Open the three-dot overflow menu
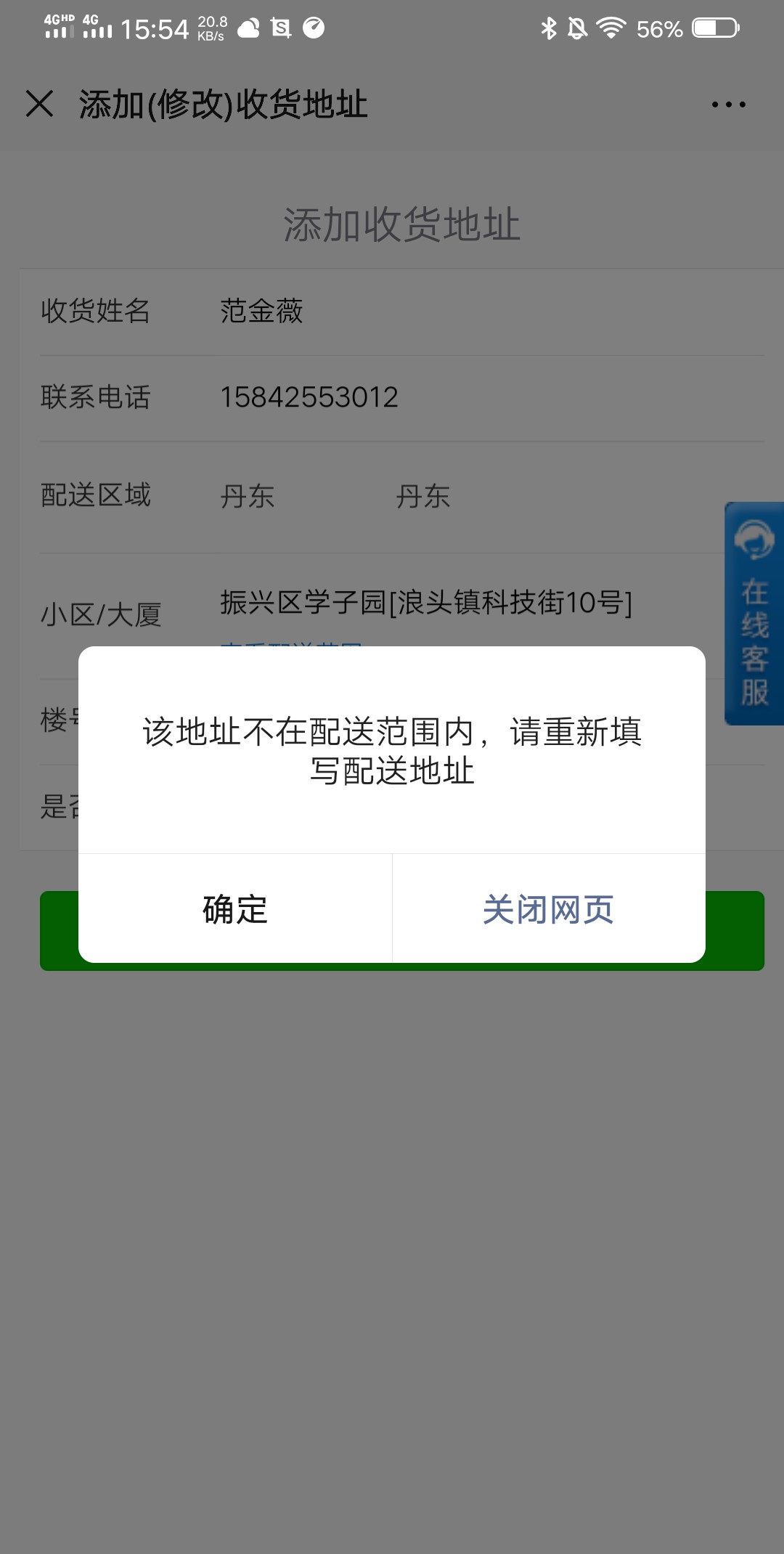The width and height of the screenshot is (784, 1554). pyautogui.click(x=728, y=105)
